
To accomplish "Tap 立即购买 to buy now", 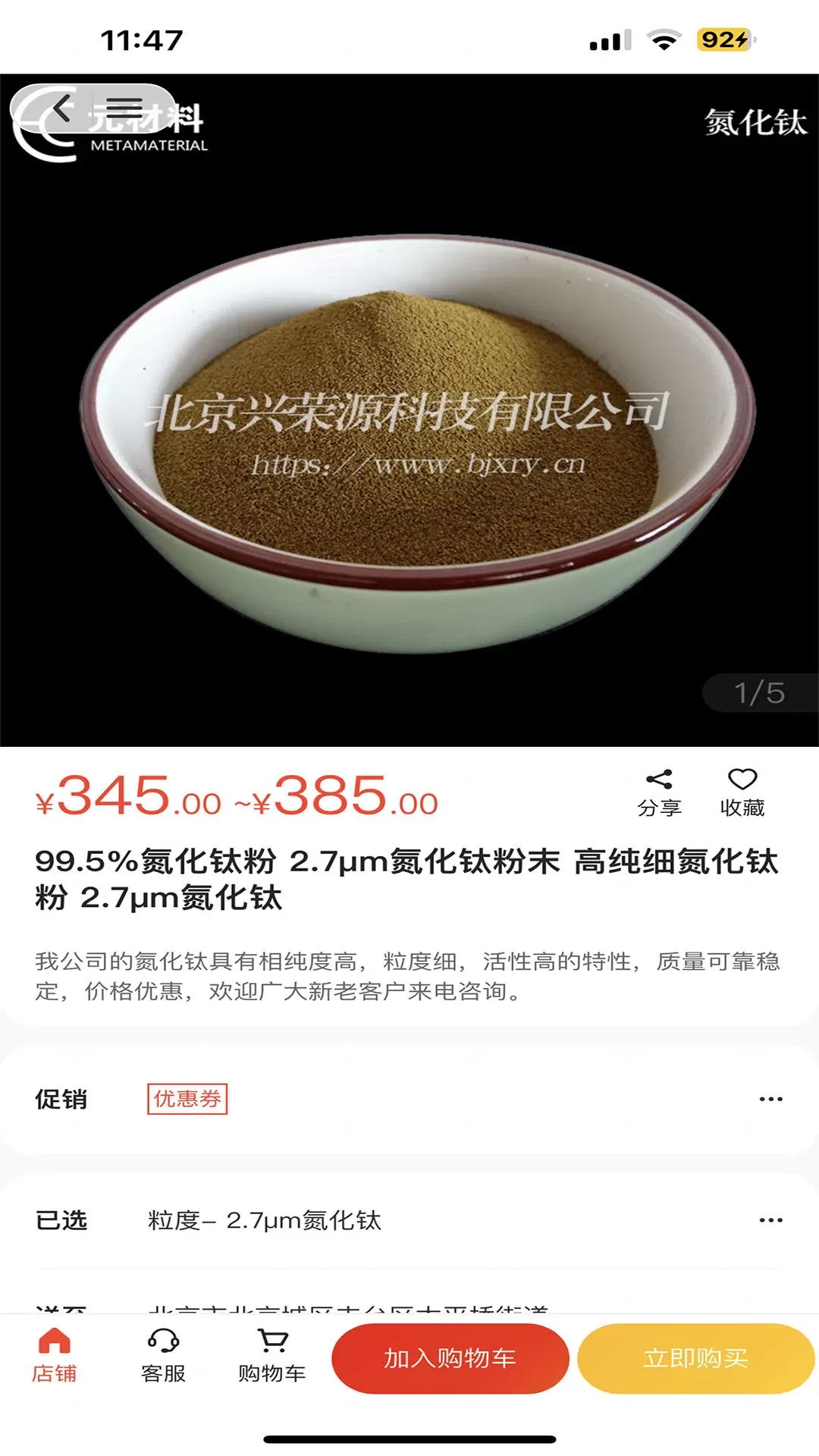I will click(x=696, y=1358).
